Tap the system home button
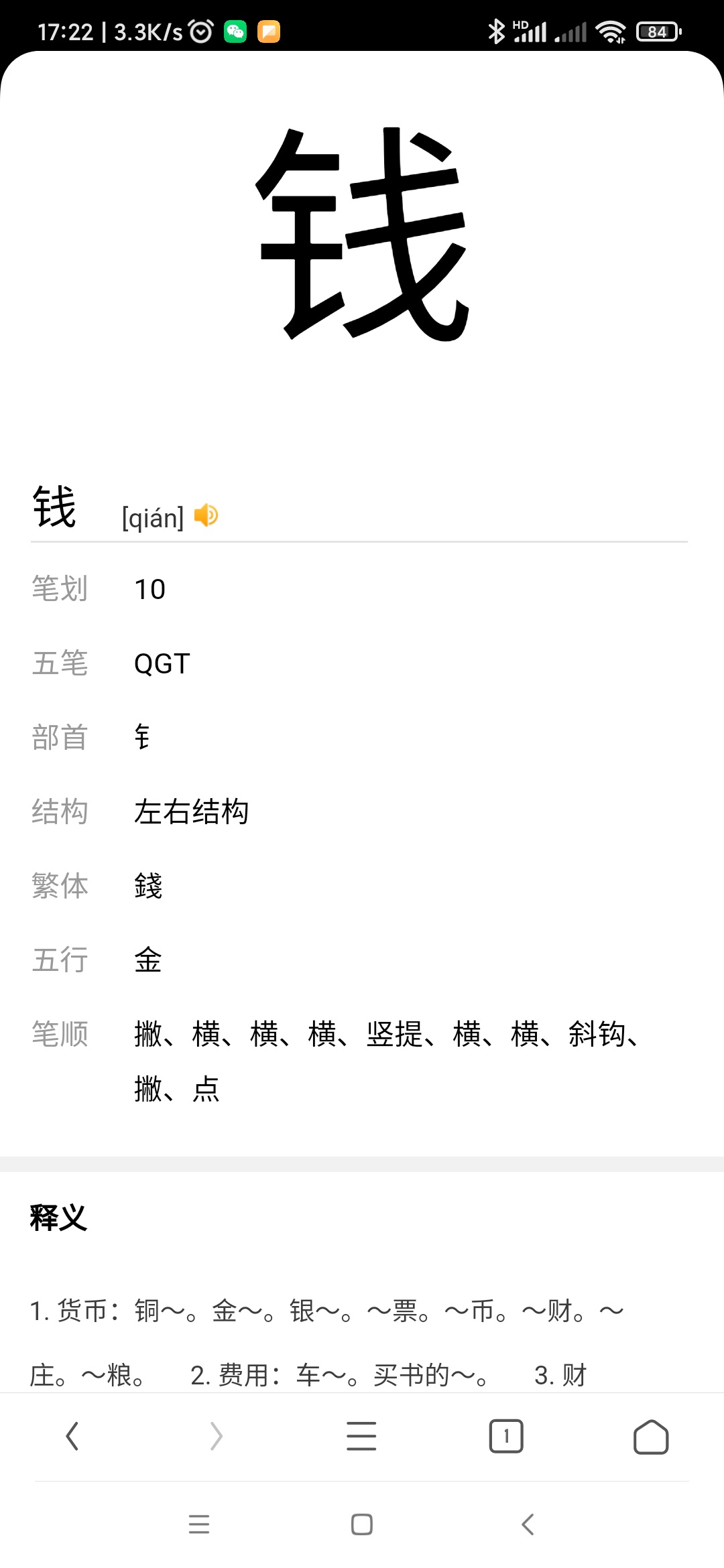 point(362,1524)
